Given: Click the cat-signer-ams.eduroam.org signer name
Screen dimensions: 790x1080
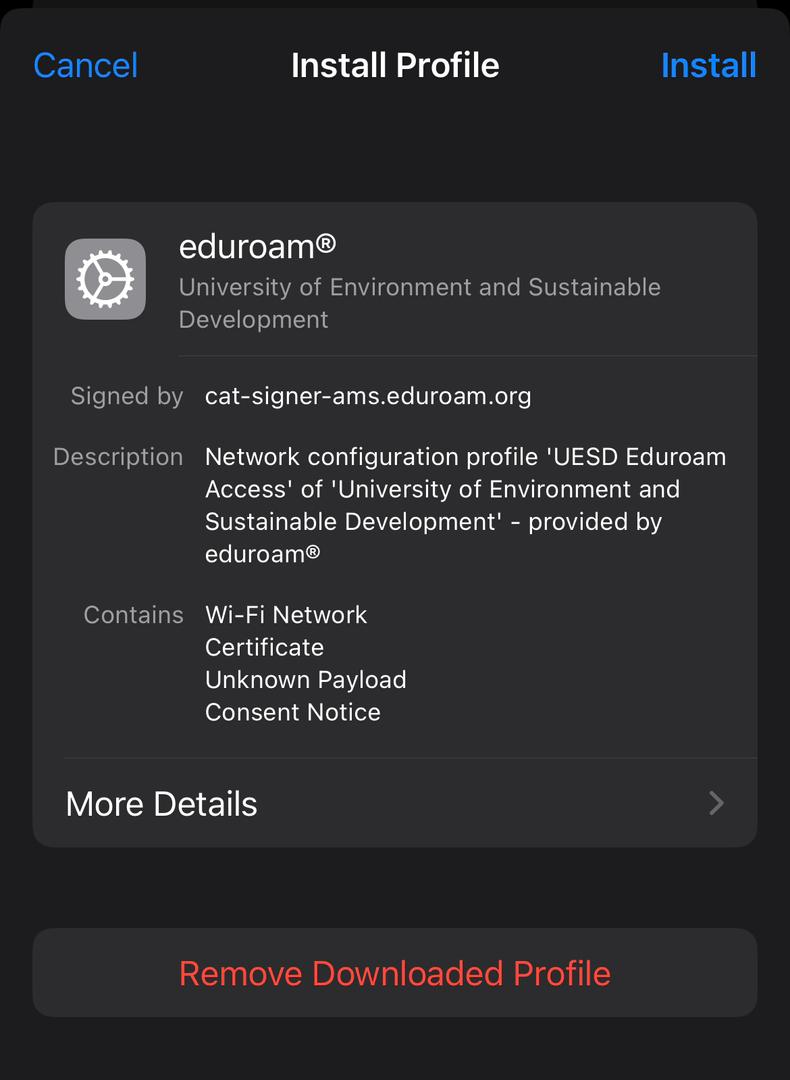Looking at the screenshot, I should (367, 396).
